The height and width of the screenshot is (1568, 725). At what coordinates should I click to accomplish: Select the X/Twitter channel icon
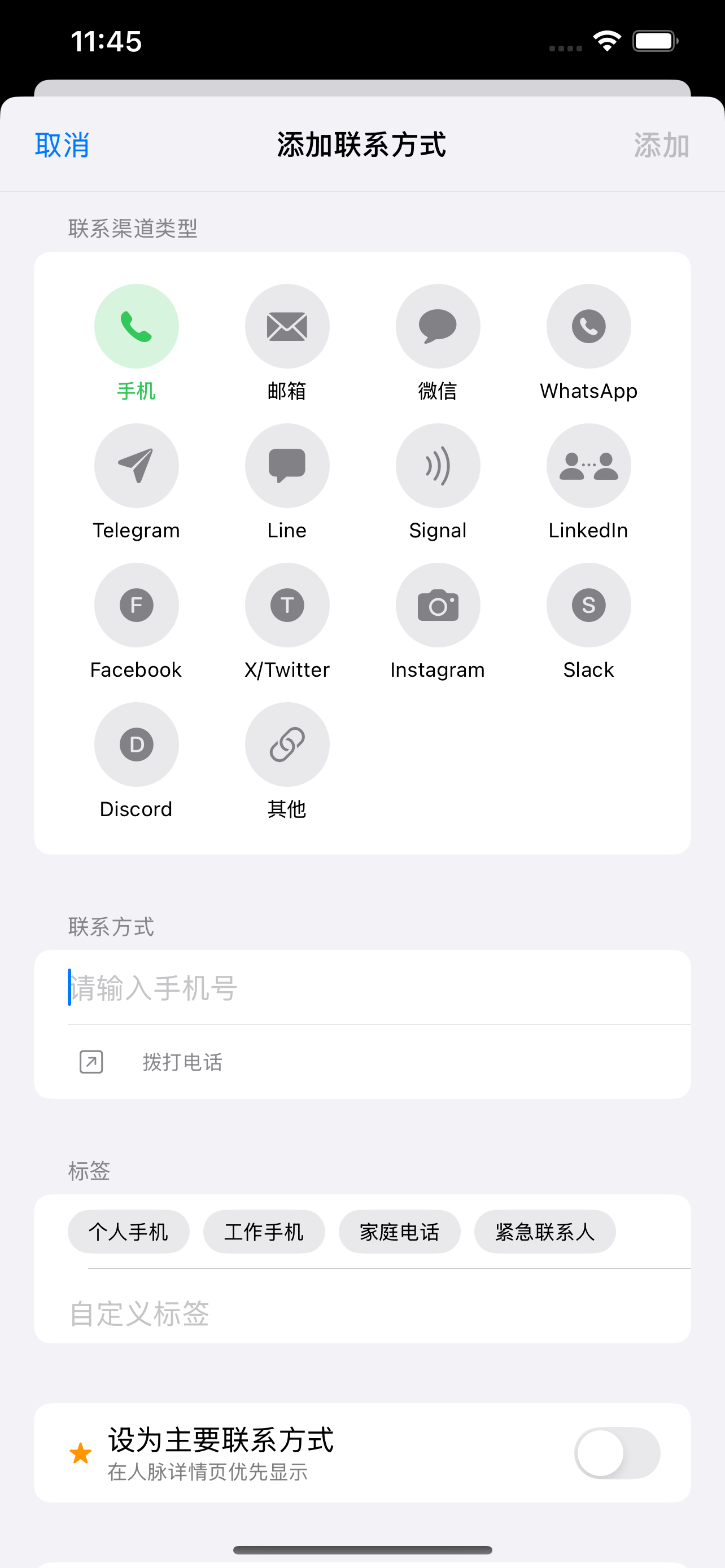(x=287, y=605)
